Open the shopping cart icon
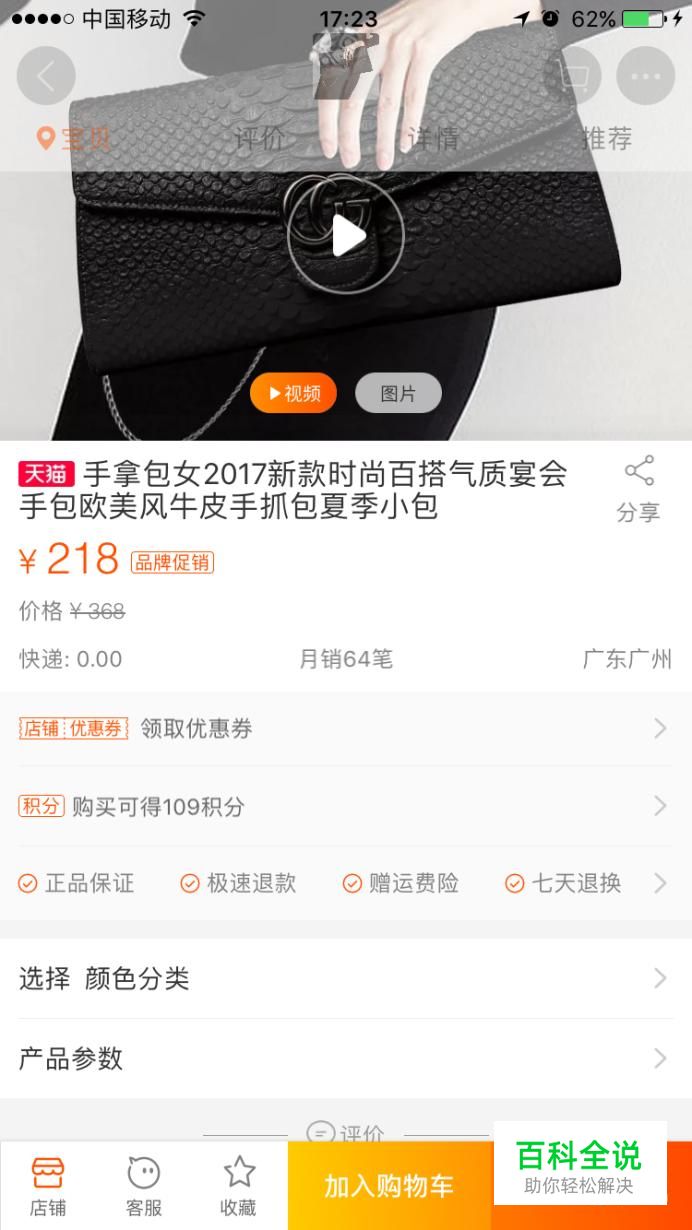Image resolution: width=692 pixels, height=1230 pixels. coord(572,76)
